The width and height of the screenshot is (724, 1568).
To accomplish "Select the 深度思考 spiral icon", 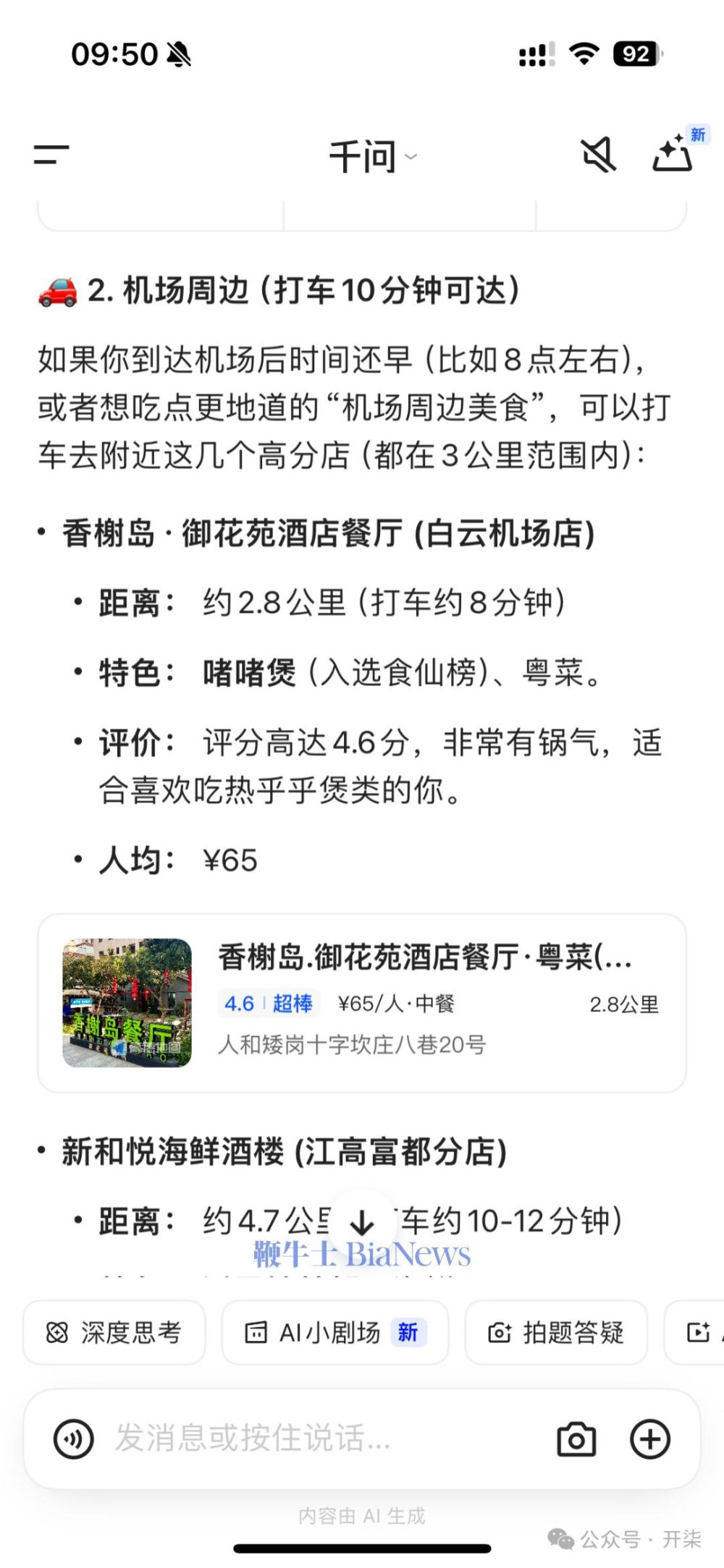I will tap(58, 1332).
